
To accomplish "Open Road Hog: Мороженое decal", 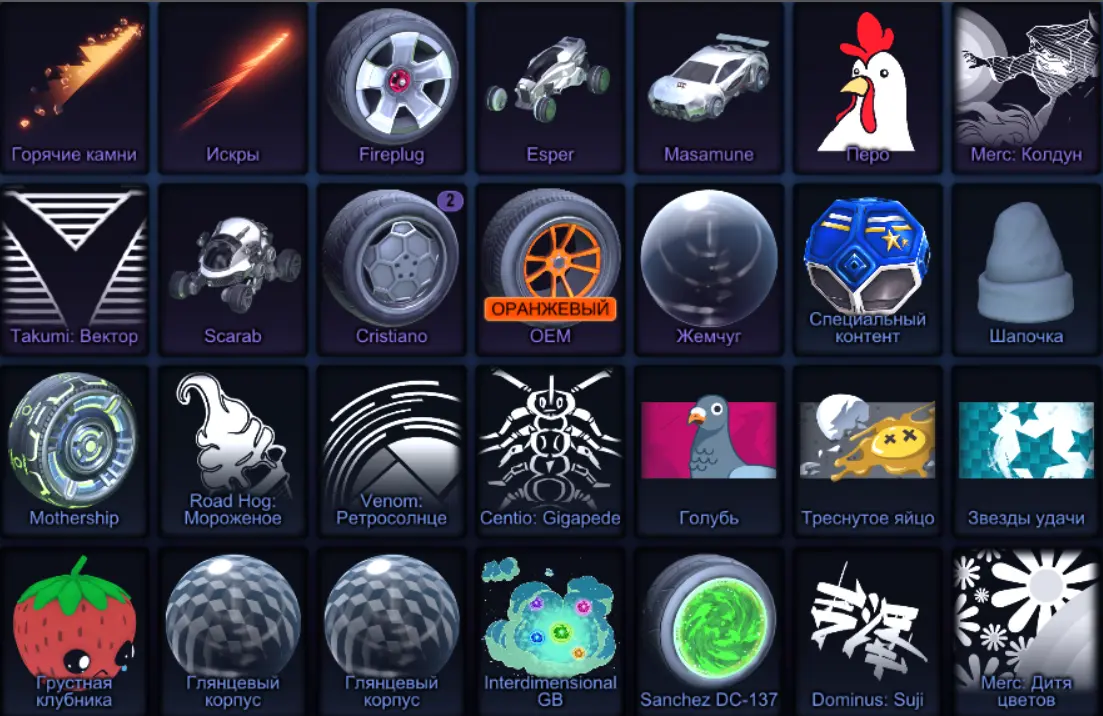I will 232,448.
